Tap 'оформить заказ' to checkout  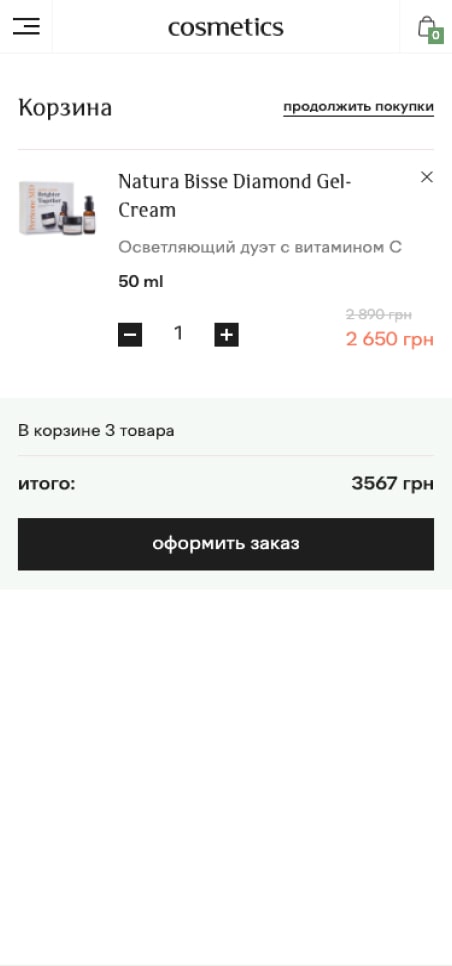click(x=226, y=544)
